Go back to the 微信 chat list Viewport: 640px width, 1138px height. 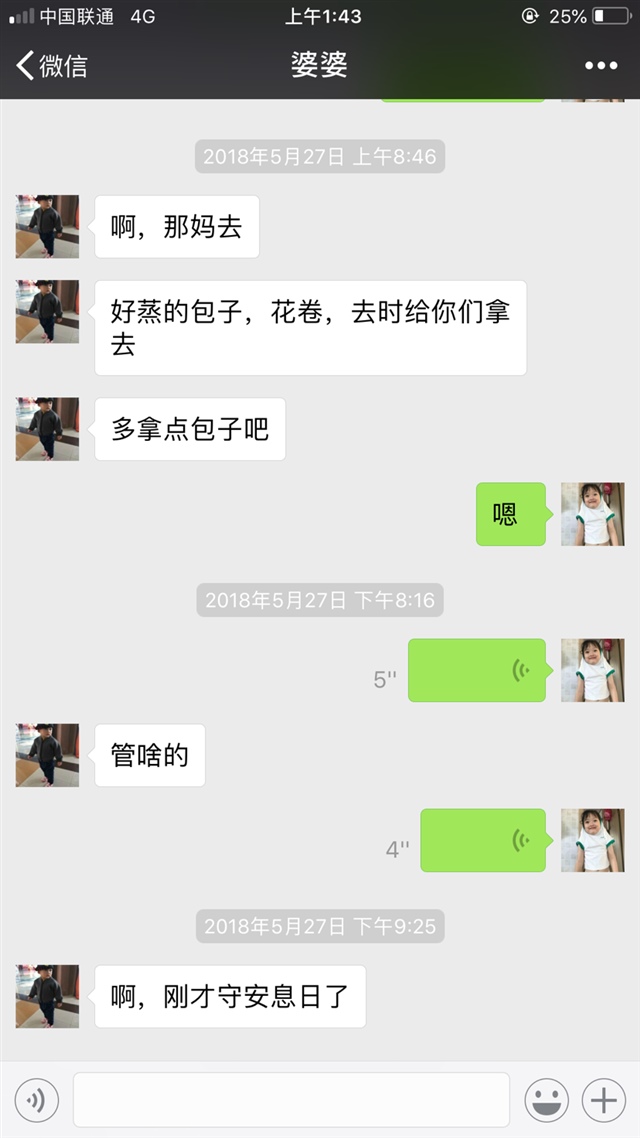[x=52, y=66]
